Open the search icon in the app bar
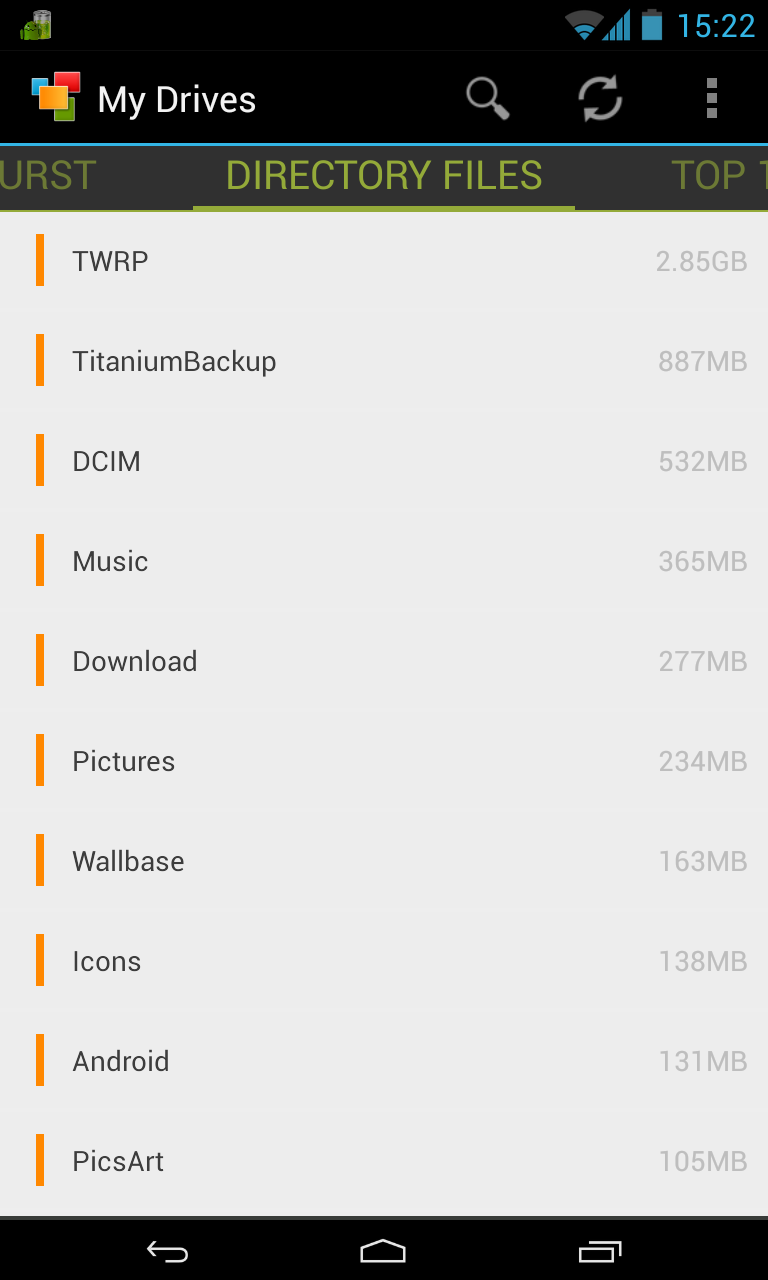The height and width of the screenshot is (1280, 768). coord(487,99)
